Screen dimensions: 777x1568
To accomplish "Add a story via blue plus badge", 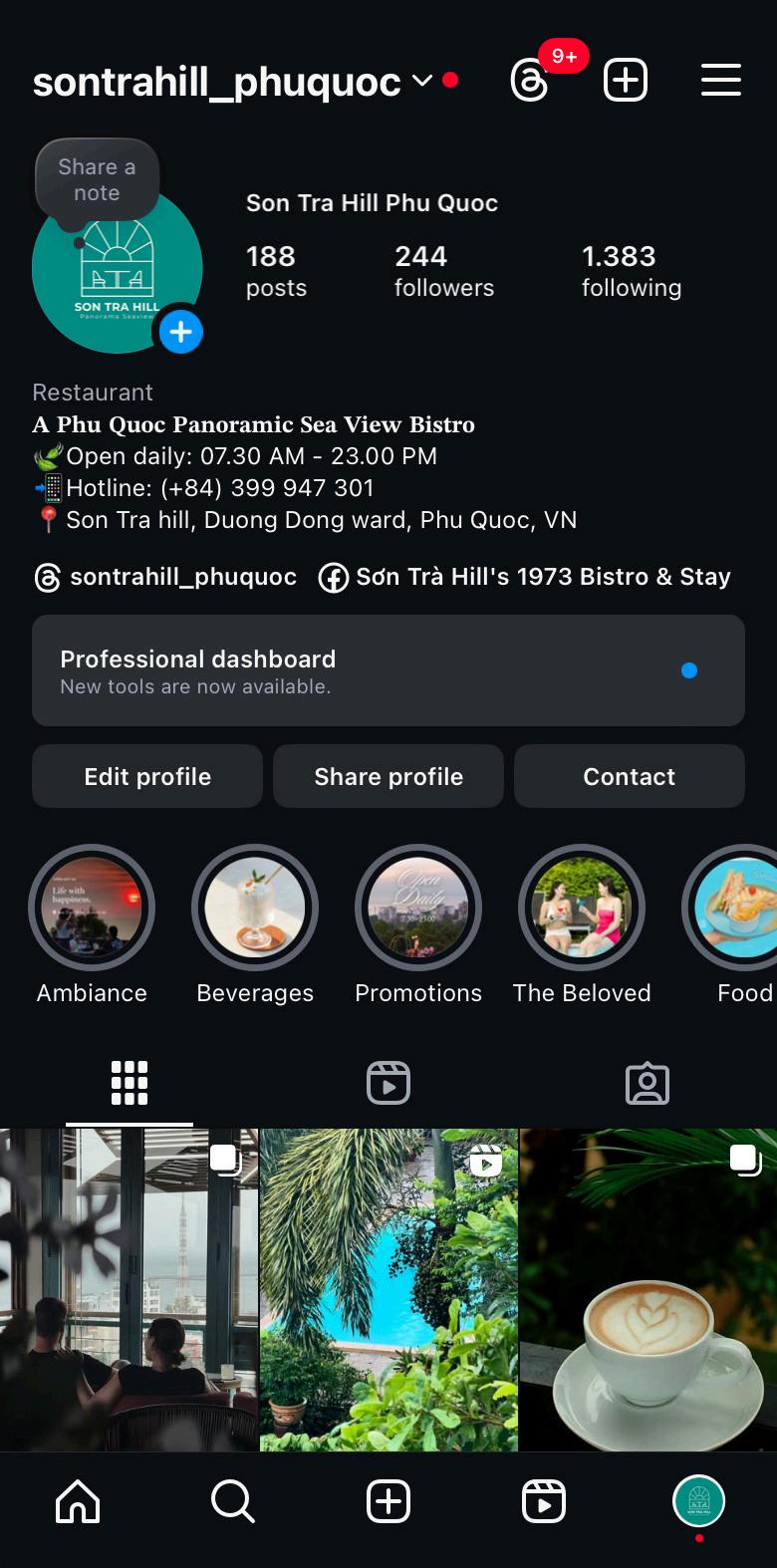I will tap(180, 332).
